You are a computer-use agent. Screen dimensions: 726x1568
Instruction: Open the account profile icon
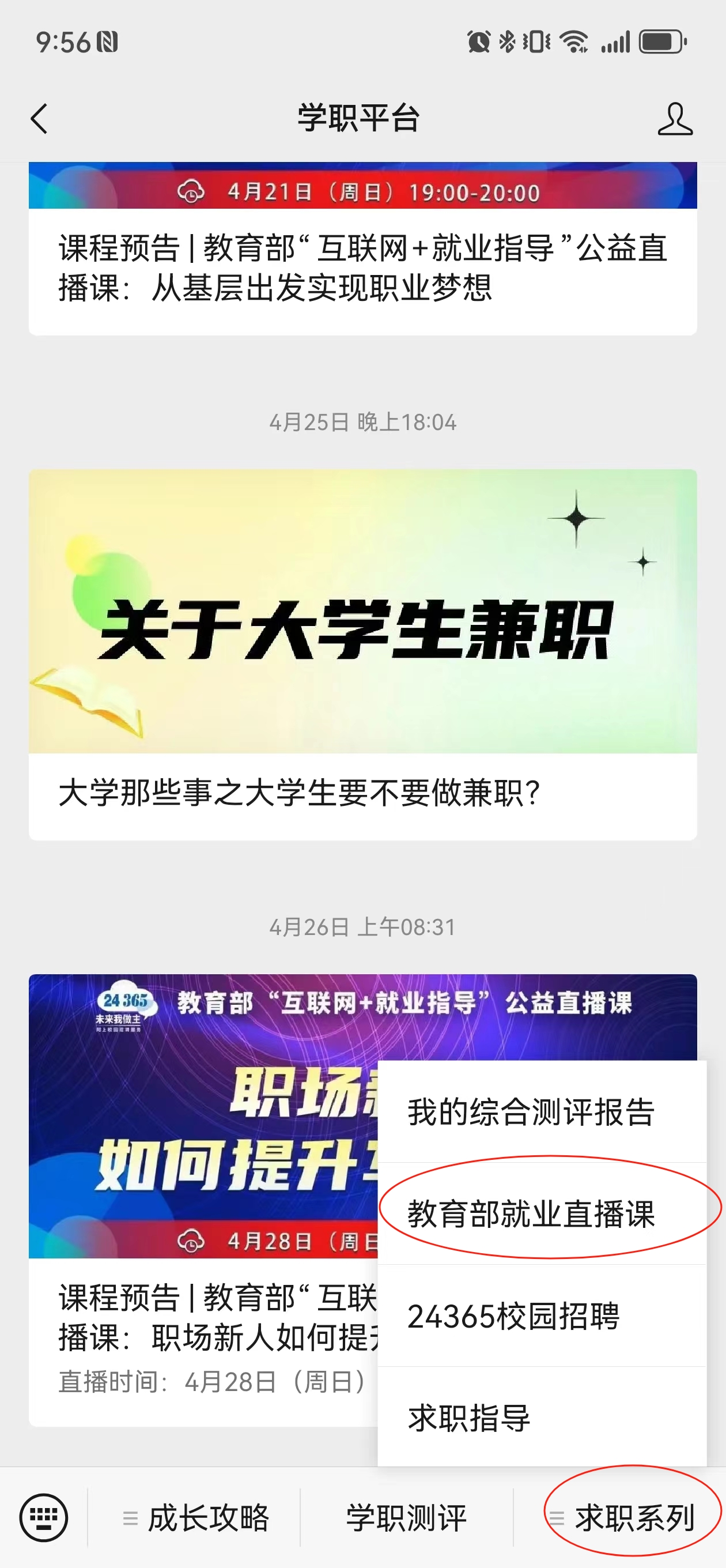tap(674, 119)
